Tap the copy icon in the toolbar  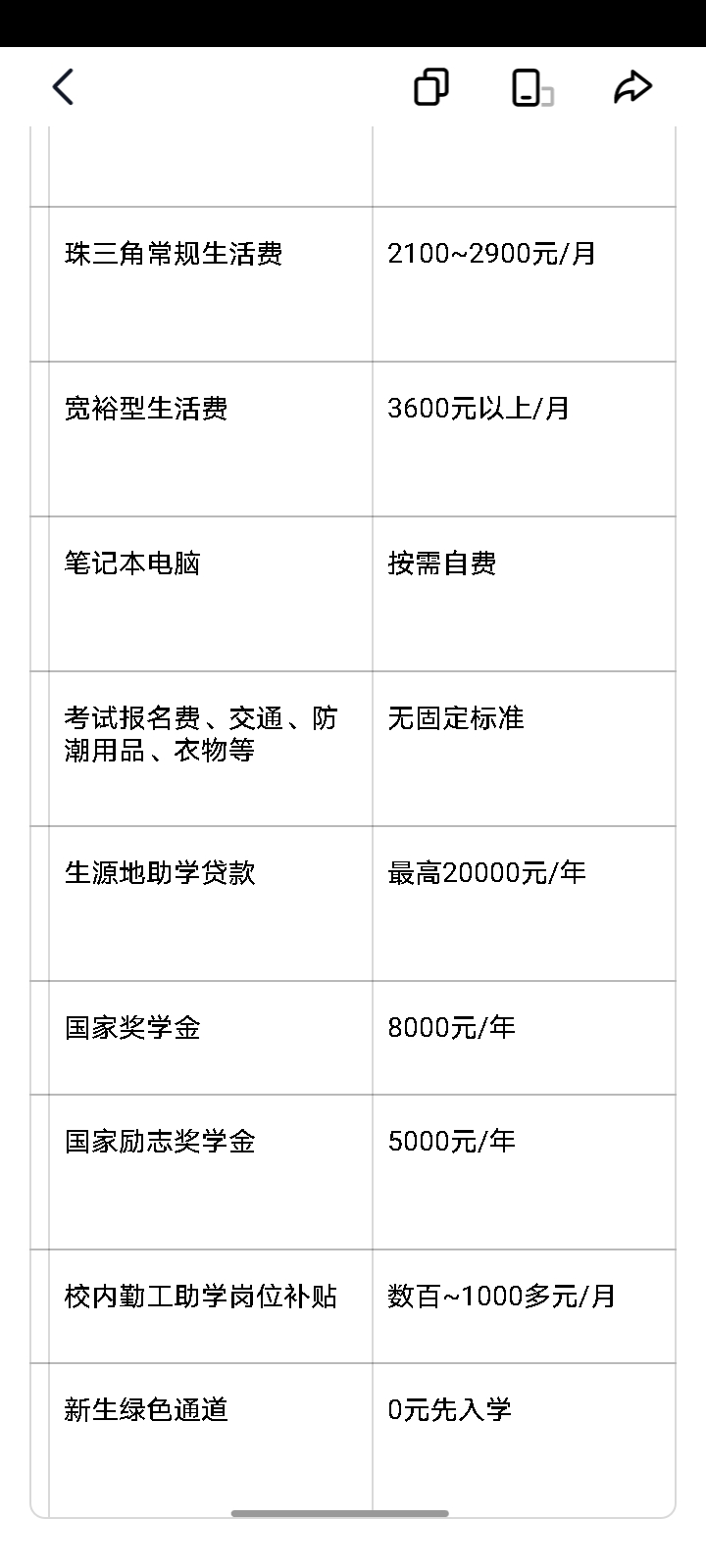pos(431,87)
